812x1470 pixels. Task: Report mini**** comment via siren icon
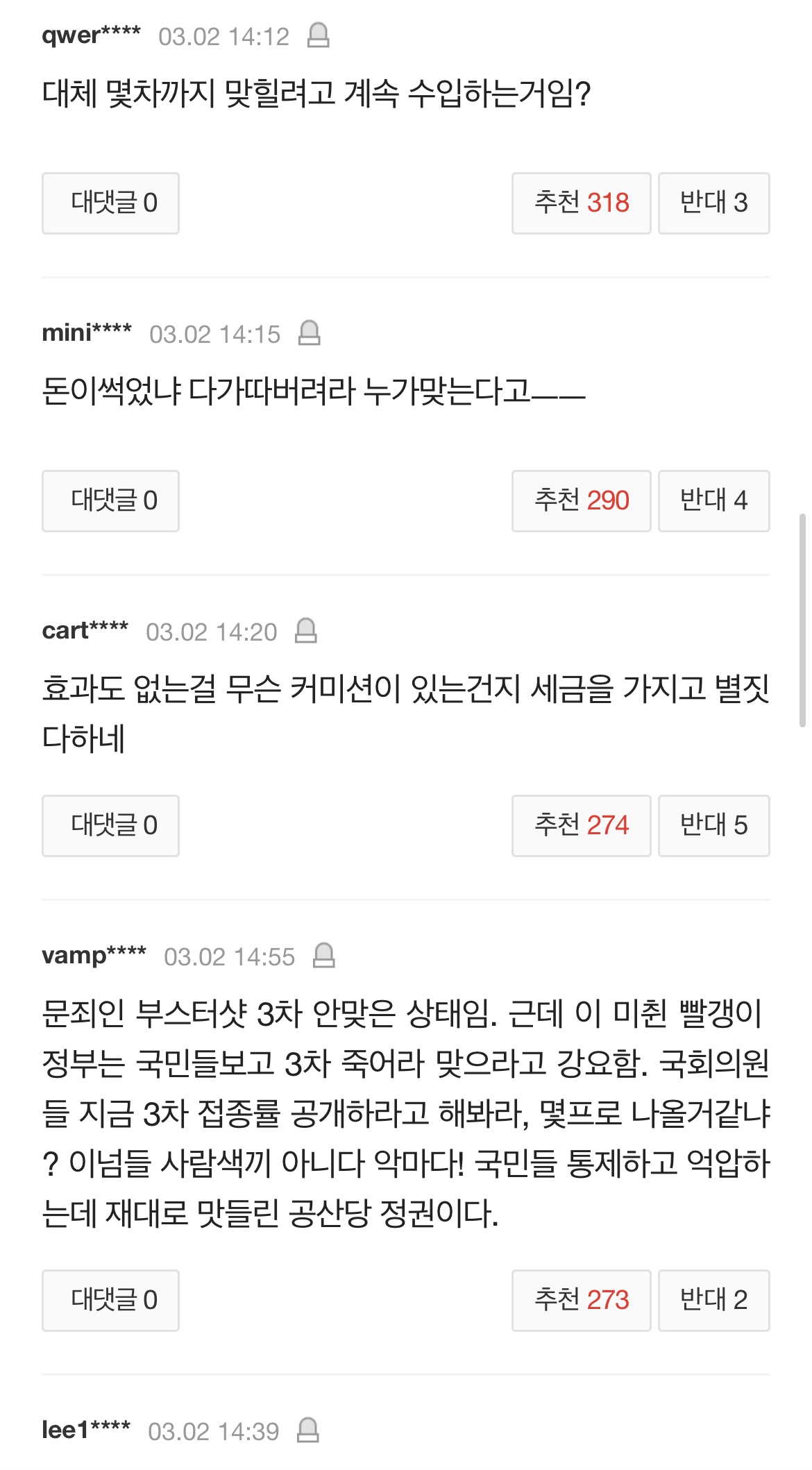pos(309,333)
